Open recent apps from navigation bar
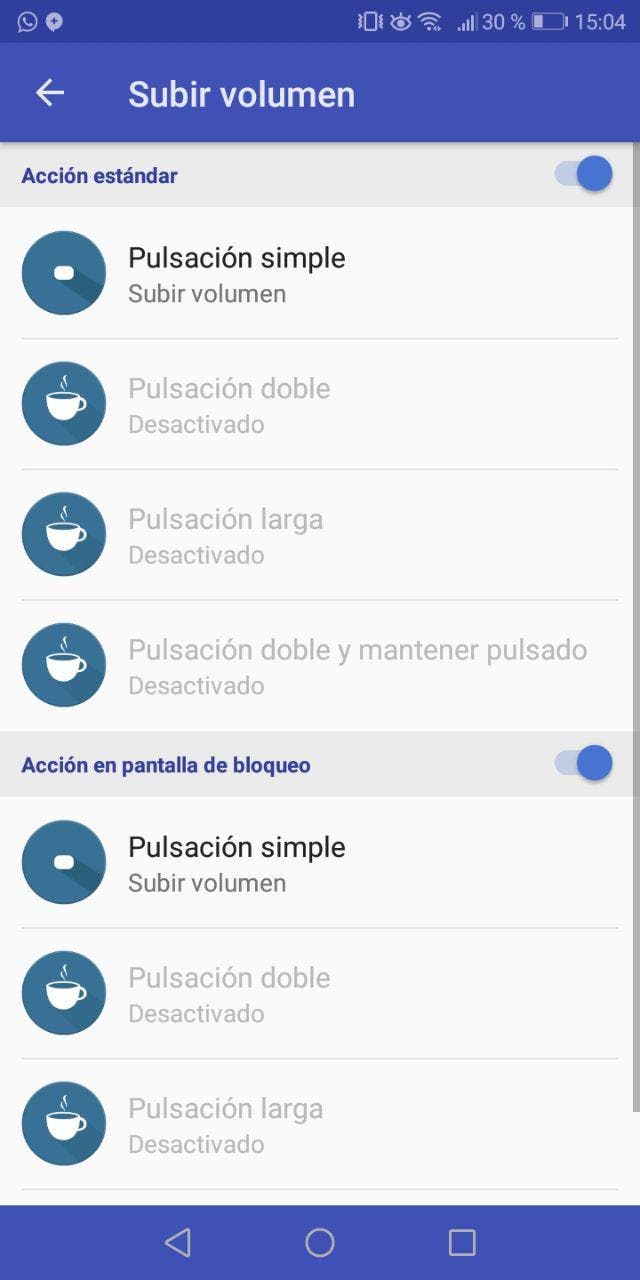The image size is (640, 1280). [x=462, y=1242]
